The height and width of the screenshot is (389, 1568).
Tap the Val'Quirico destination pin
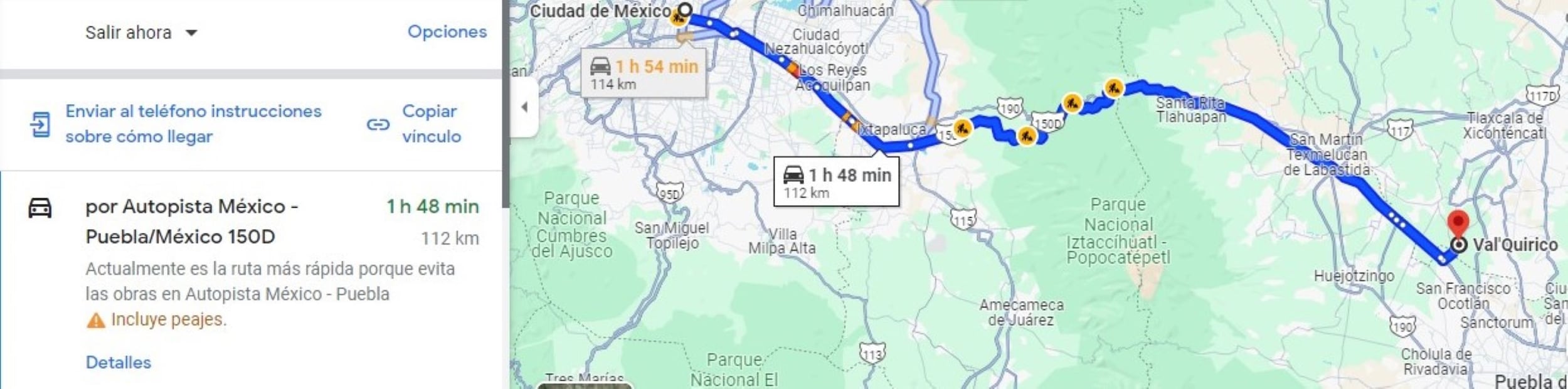coord(1458,225)
